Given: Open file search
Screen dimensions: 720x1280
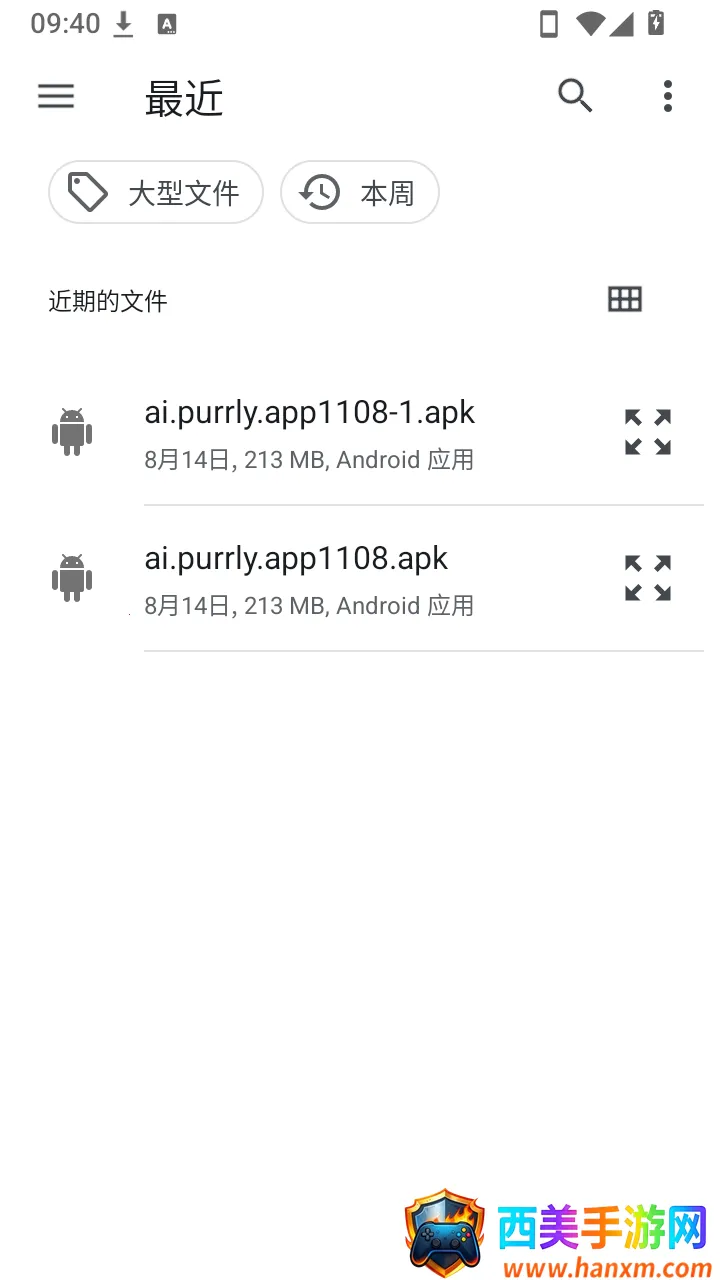Looking at the screenshot, I should click(x=575, y=96).
